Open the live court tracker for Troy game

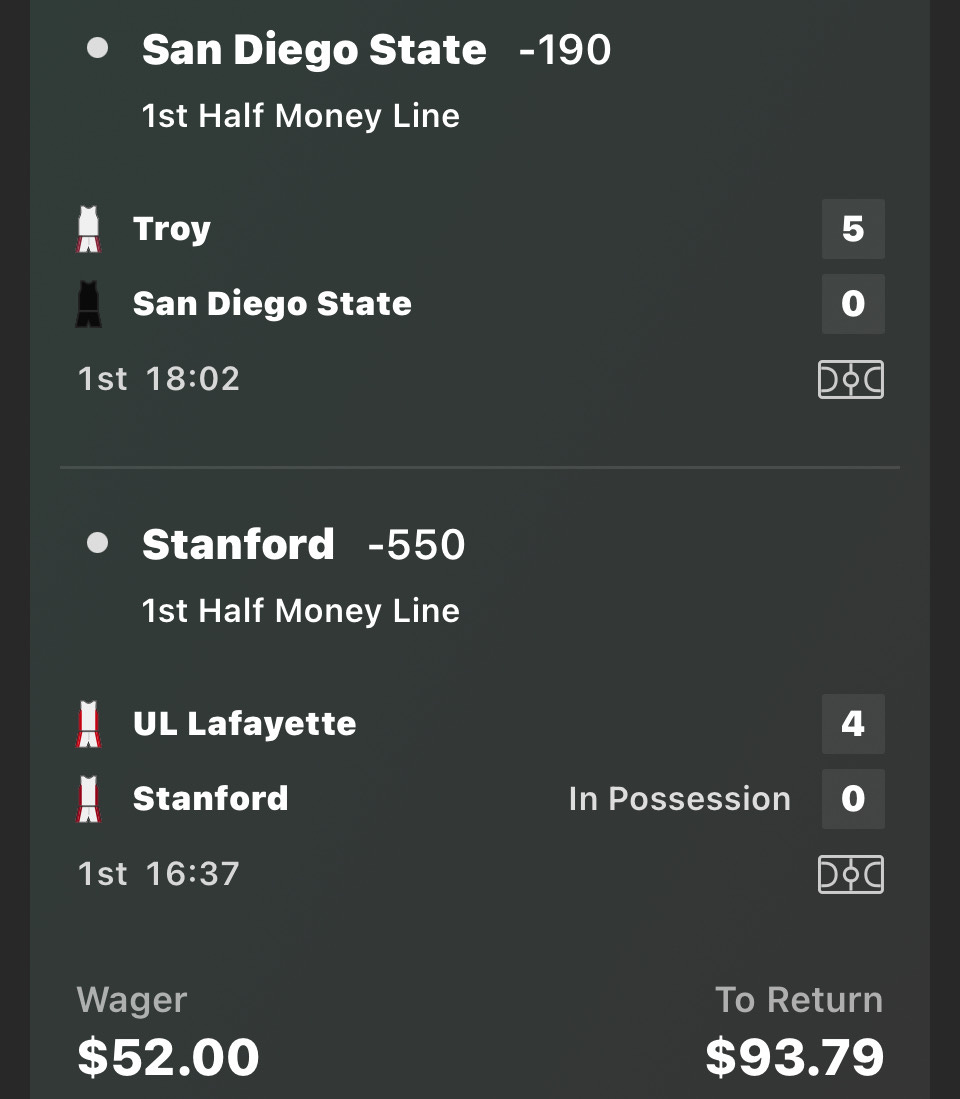coord(850,379)
